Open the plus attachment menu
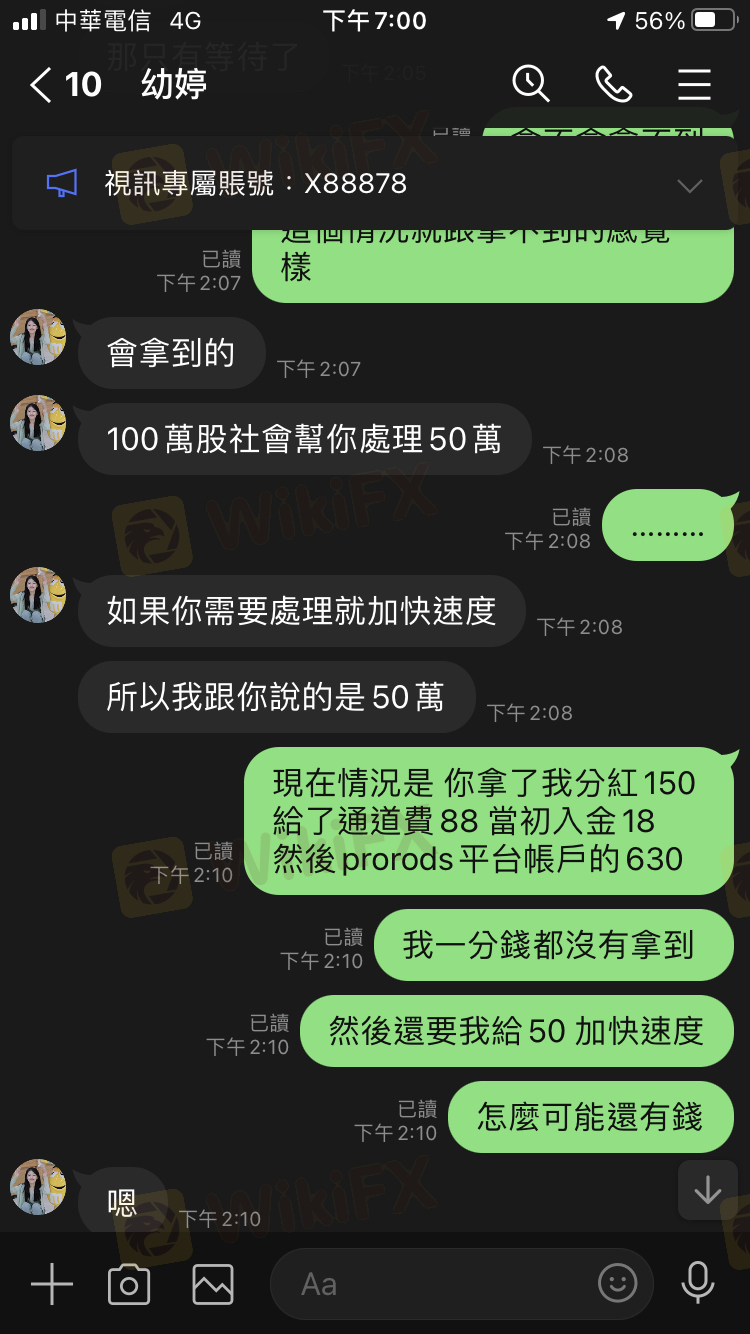750x1334 pixels. click(52, 1283)
